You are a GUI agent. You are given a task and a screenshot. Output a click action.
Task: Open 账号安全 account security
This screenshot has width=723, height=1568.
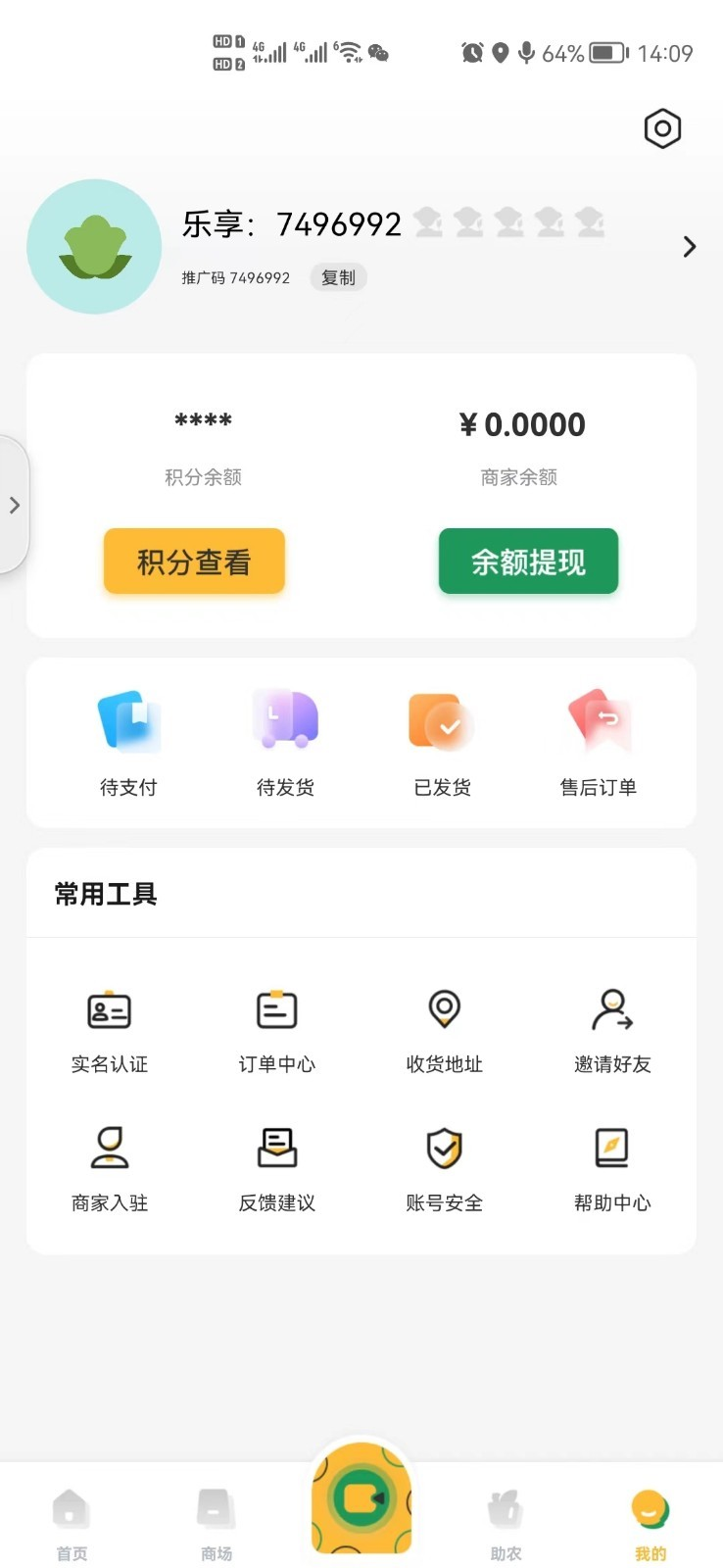click(x=444, y=1168)
